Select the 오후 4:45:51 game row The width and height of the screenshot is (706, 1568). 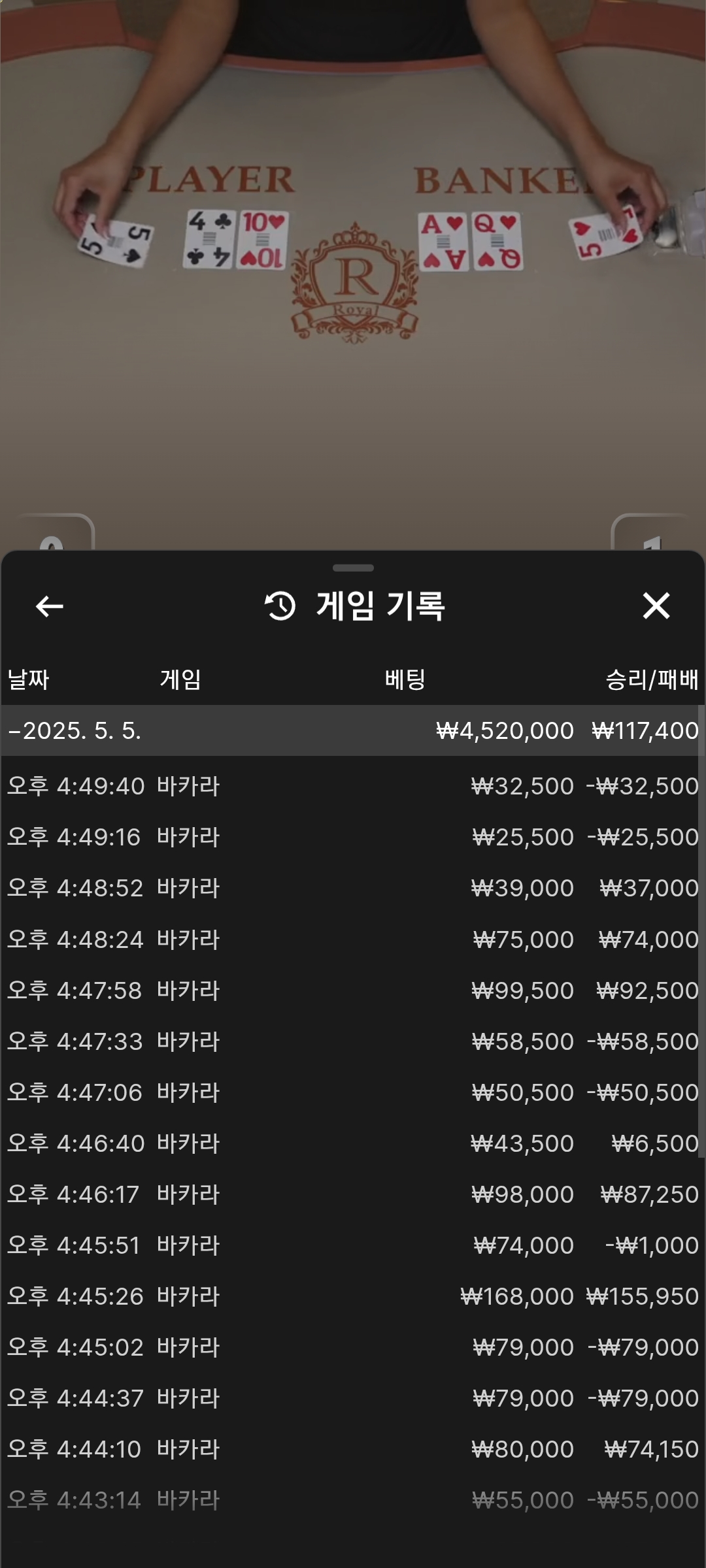(x=353, y=1245)
